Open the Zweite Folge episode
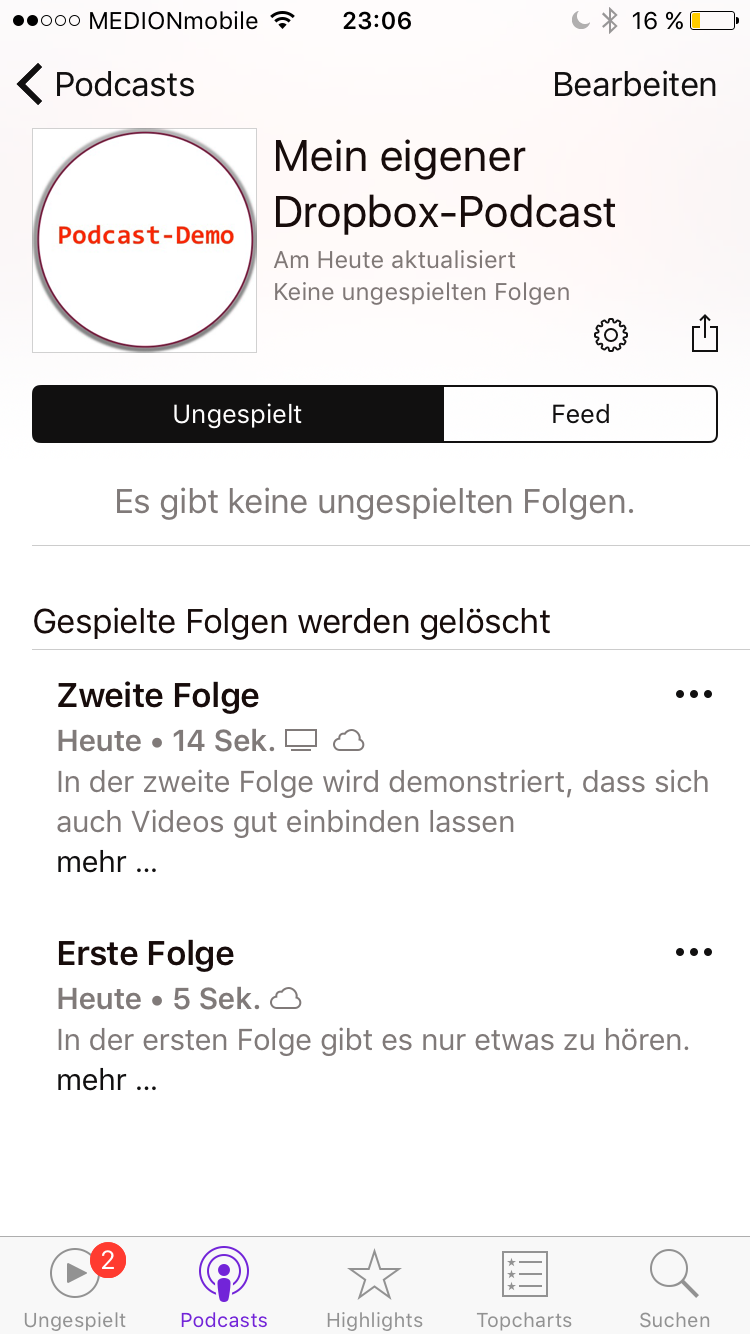 (158, 695)
